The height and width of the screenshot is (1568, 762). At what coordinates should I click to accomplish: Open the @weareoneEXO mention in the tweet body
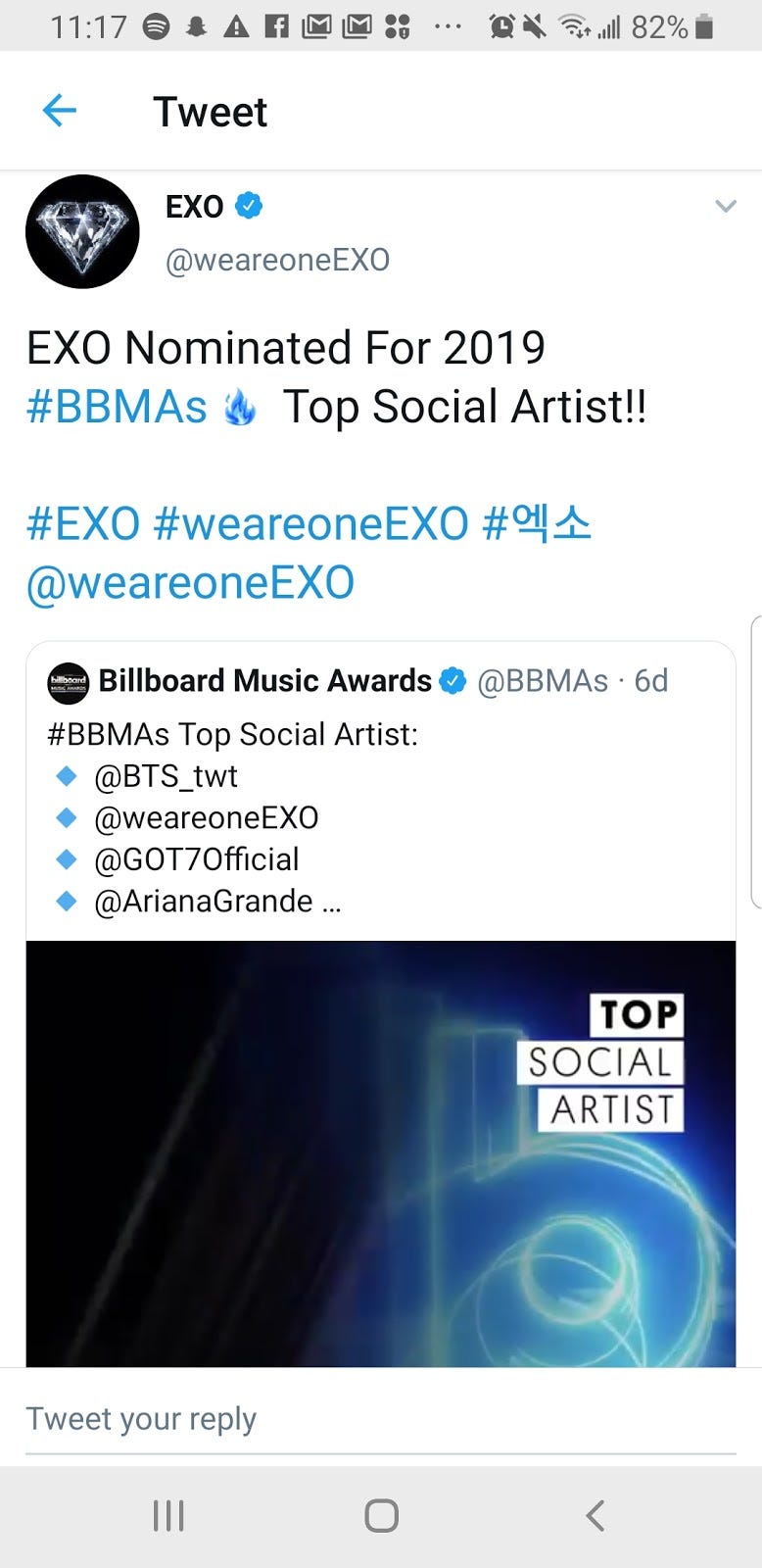pyautogui.click(x=190, y=582)
